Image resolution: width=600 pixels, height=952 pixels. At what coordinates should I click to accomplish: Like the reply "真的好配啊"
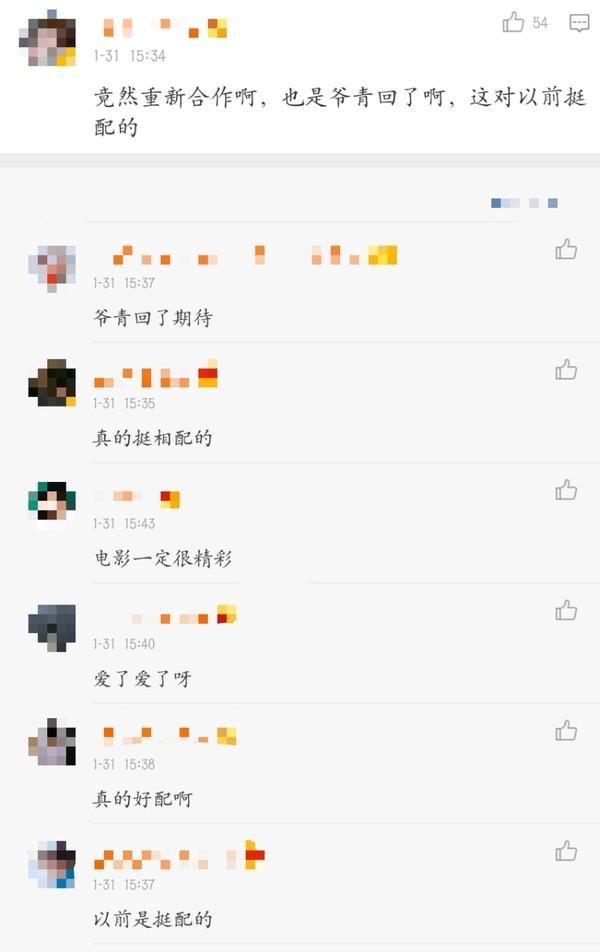[567, 730]
